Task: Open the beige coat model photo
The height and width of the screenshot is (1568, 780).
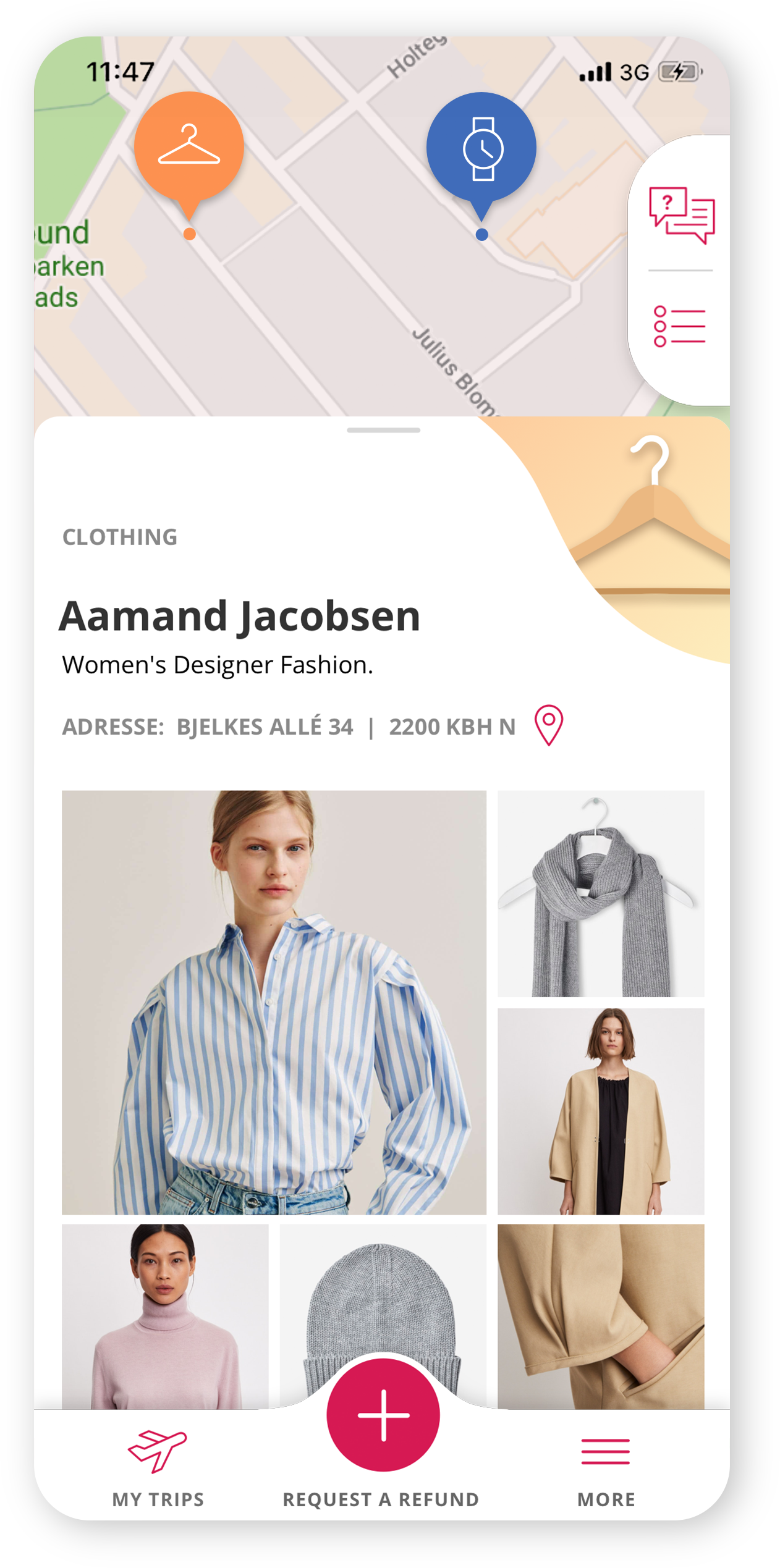Action: click(x=601, y=1111)
